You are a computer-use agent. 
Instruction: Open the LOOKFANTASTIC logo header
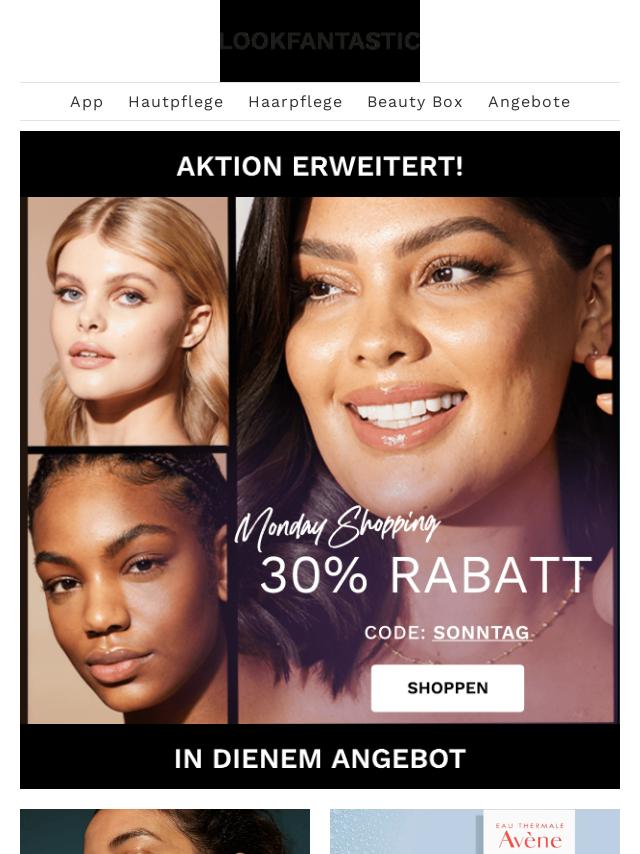point(320,41)
